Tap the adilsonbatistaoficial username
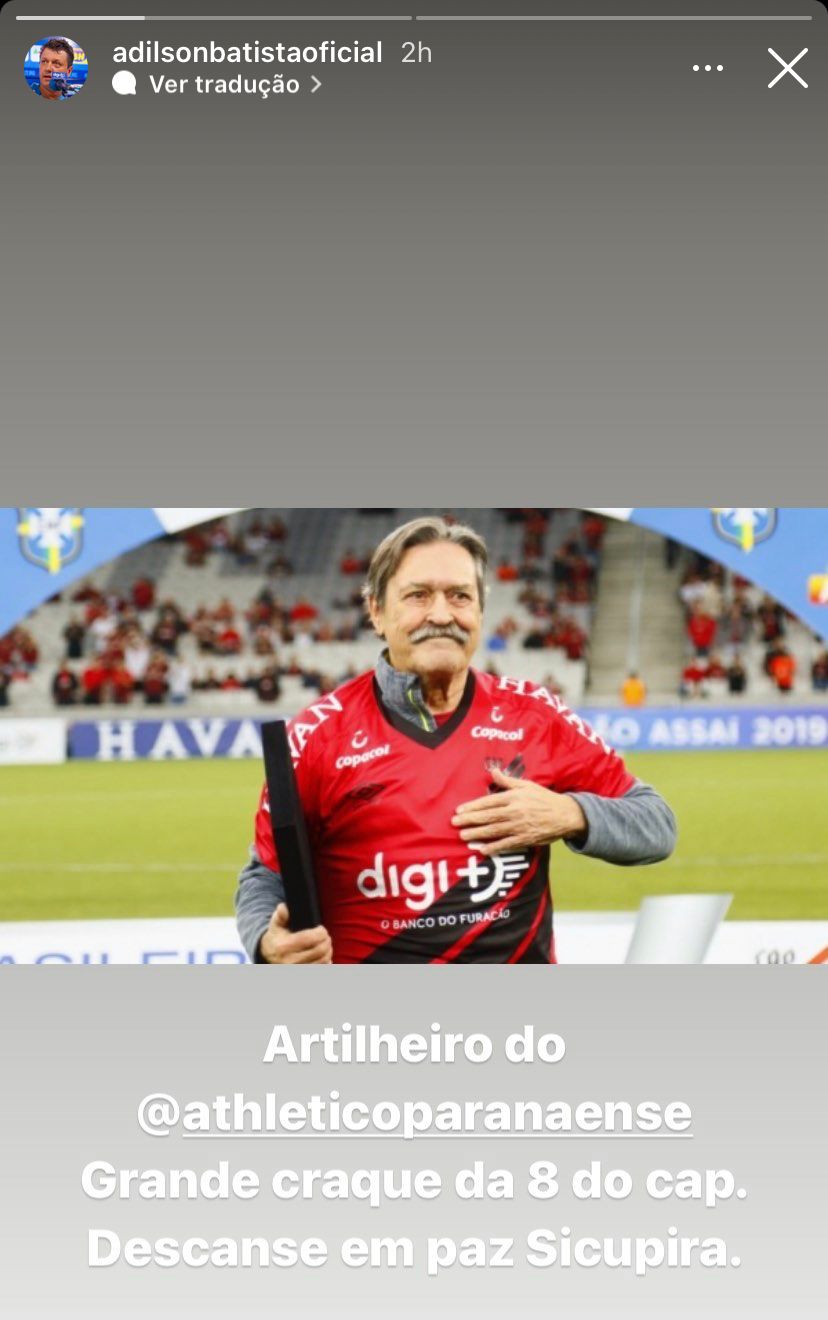The width and height of the screenshot is (828, 1320). click(x=248, y=52)
